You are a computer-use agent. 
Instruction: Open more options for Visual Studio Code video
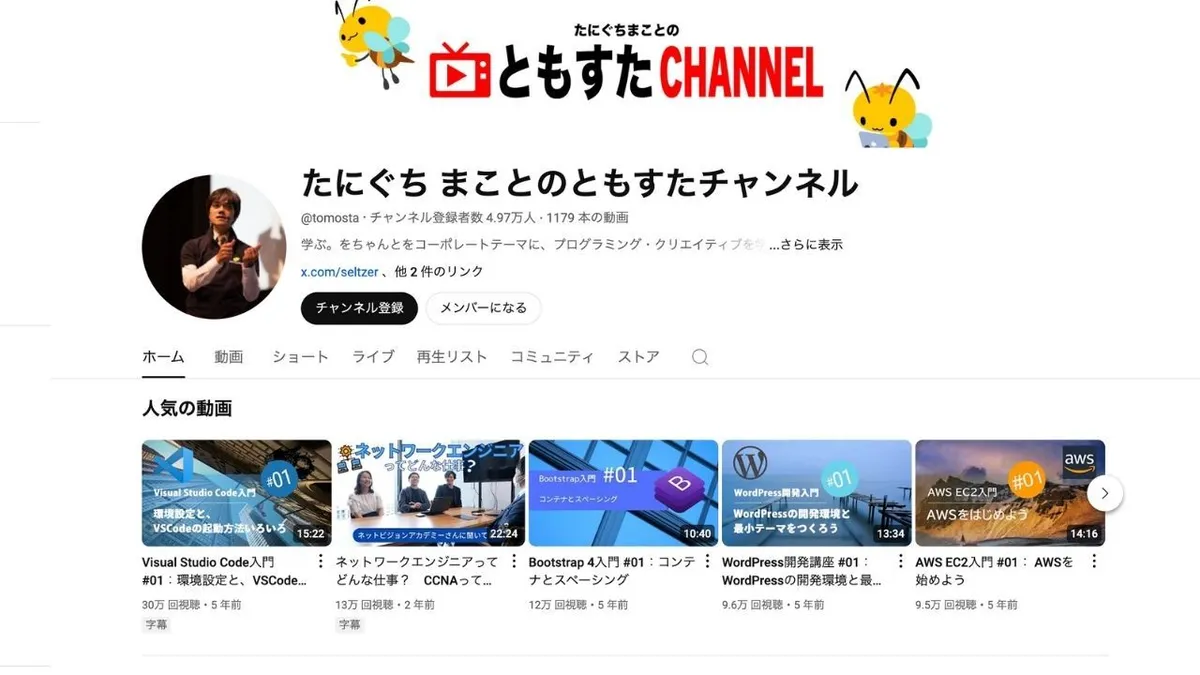pyautogui.click(x=320, y=562)
